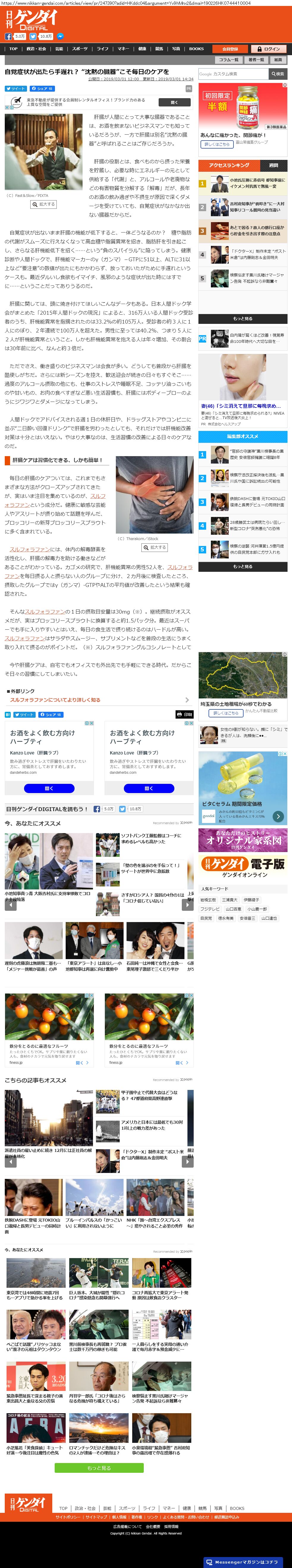Switch to the 政治・社会 nav tab
The height and width of the screenshot is (1568, 292).
[36, 49]
